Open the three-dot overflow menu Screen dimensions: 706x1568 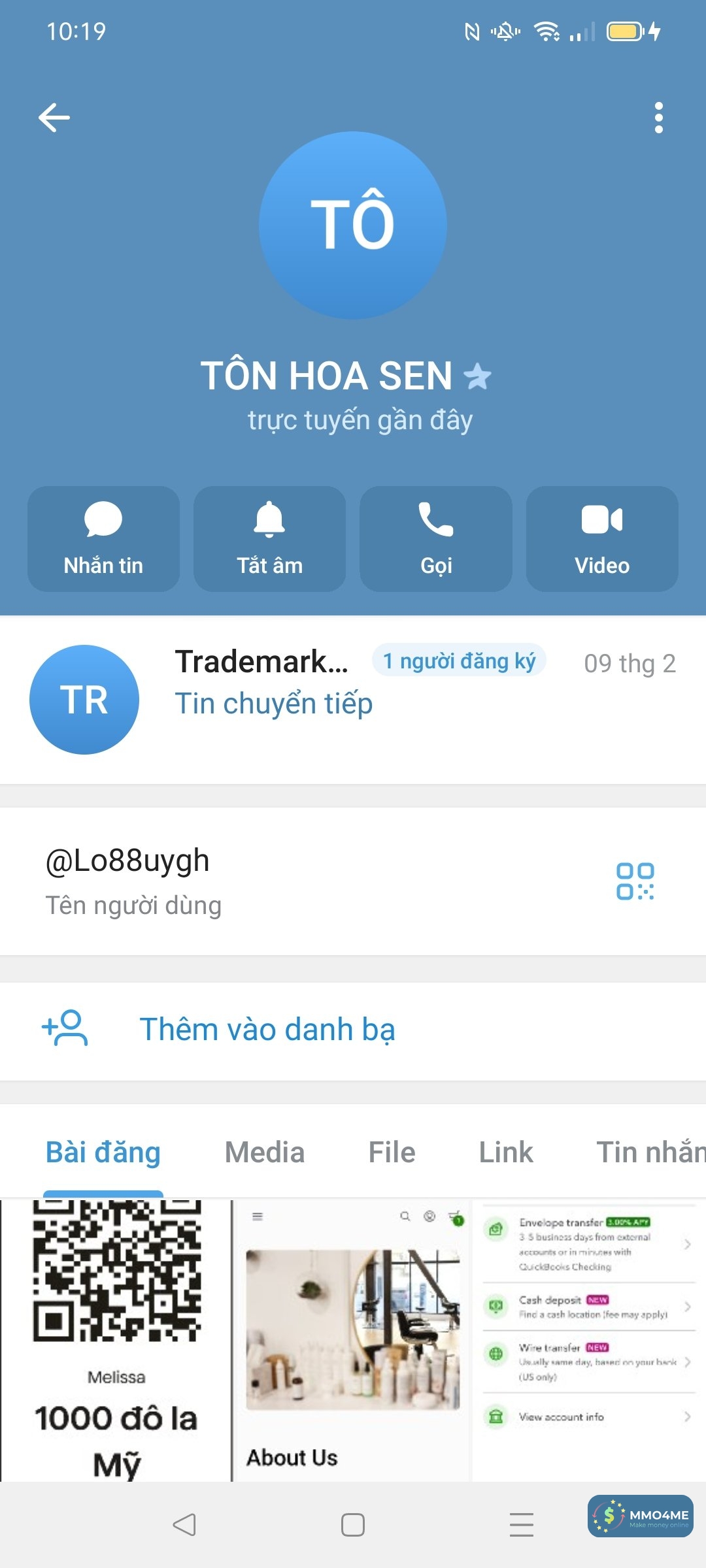pos(658,118)
